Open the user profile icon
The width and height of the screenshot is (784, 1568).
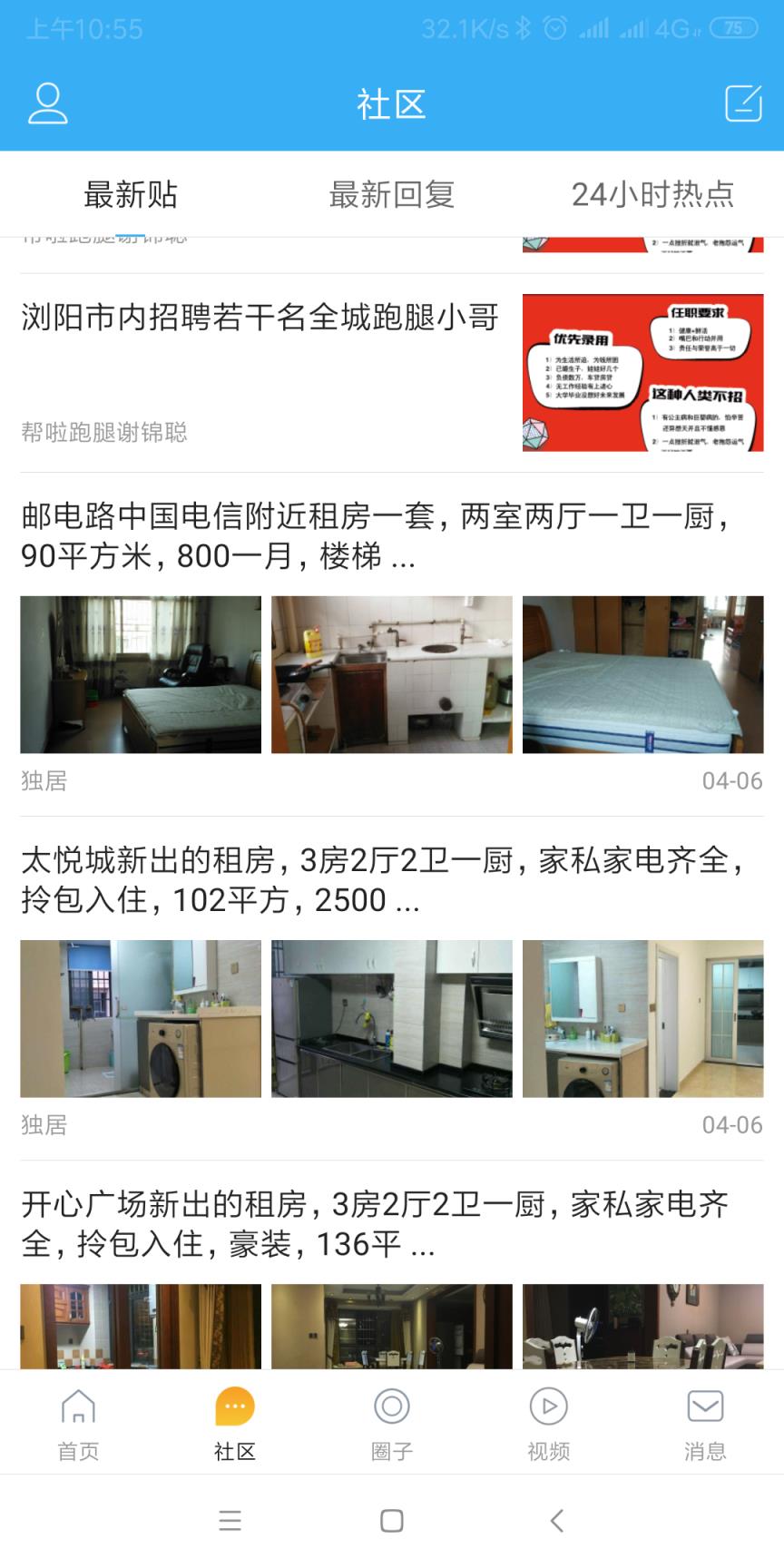point(47,103)
